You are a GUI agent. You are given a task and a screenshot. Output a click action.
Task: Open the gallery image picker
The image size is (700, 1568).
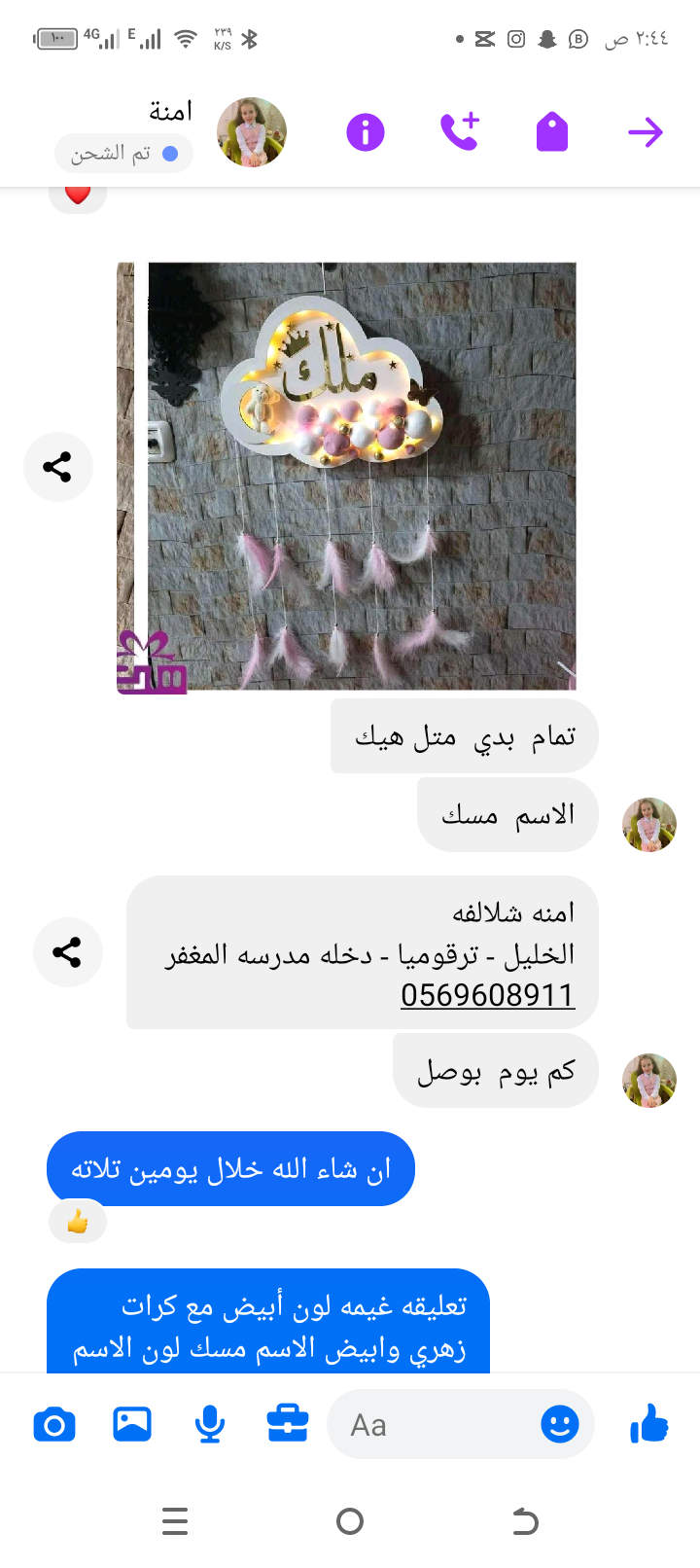click(132, 1425)
